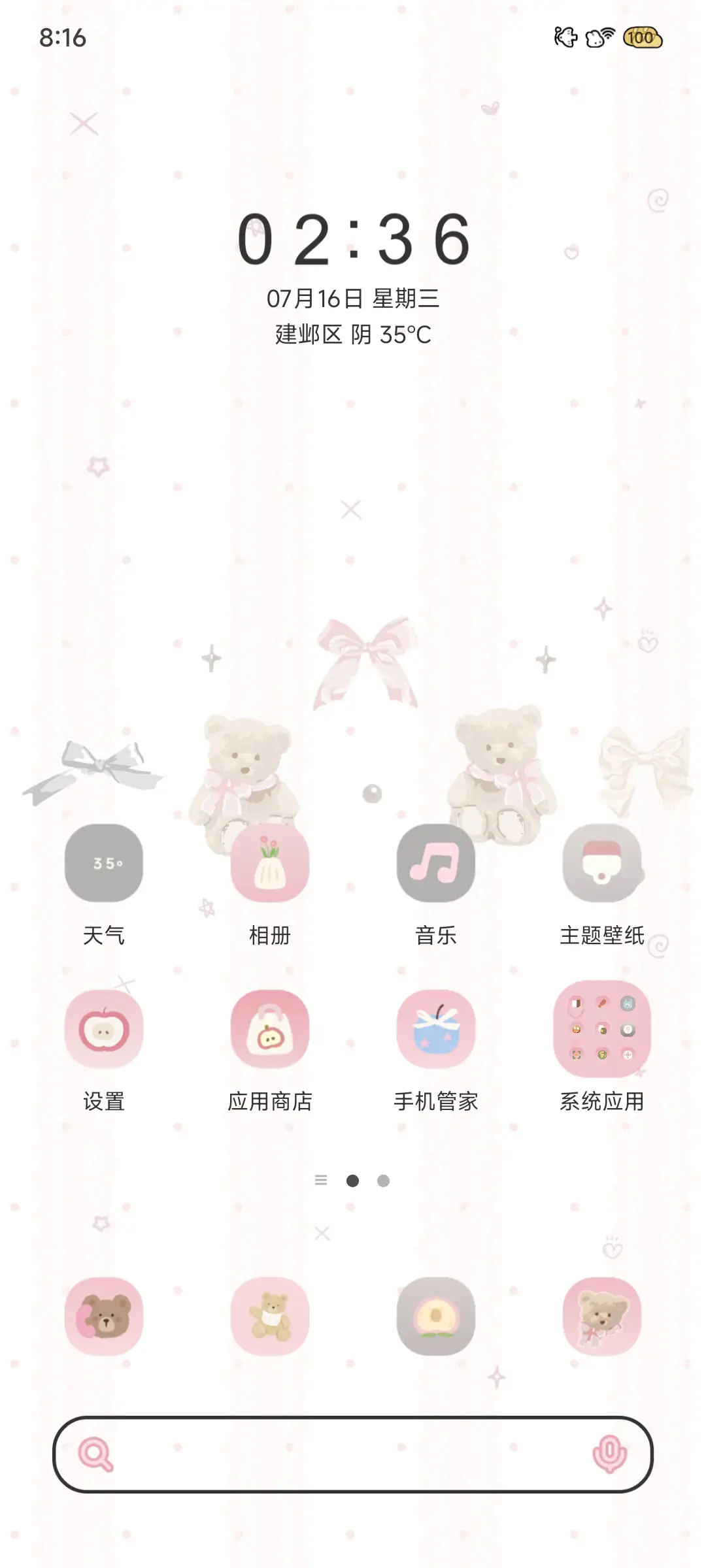The height and width of the screenshot is (1568, 706).
Task: Open the 设置 settings app
Action: pyautogui.click(x=103, y=1029)
